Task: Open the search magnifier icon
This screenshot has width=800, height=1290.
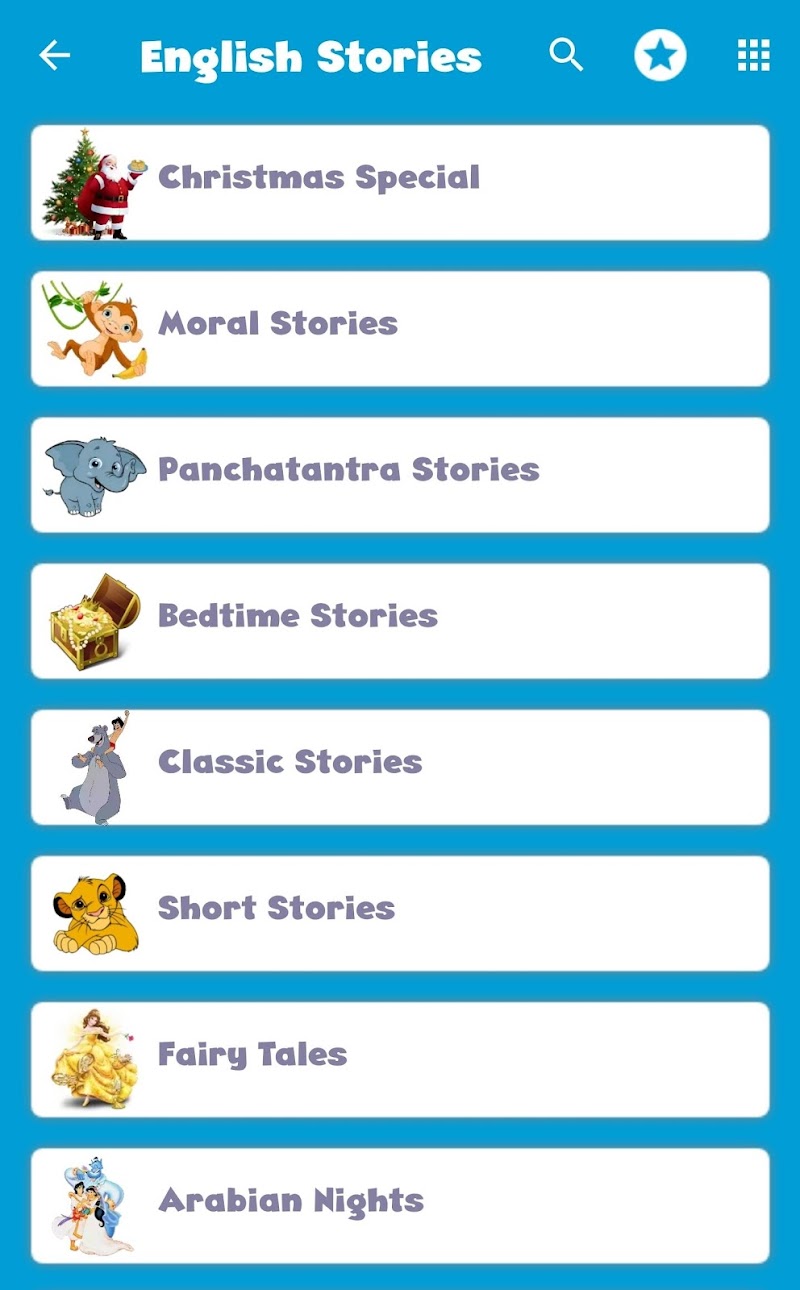Action: pos(566,56)
